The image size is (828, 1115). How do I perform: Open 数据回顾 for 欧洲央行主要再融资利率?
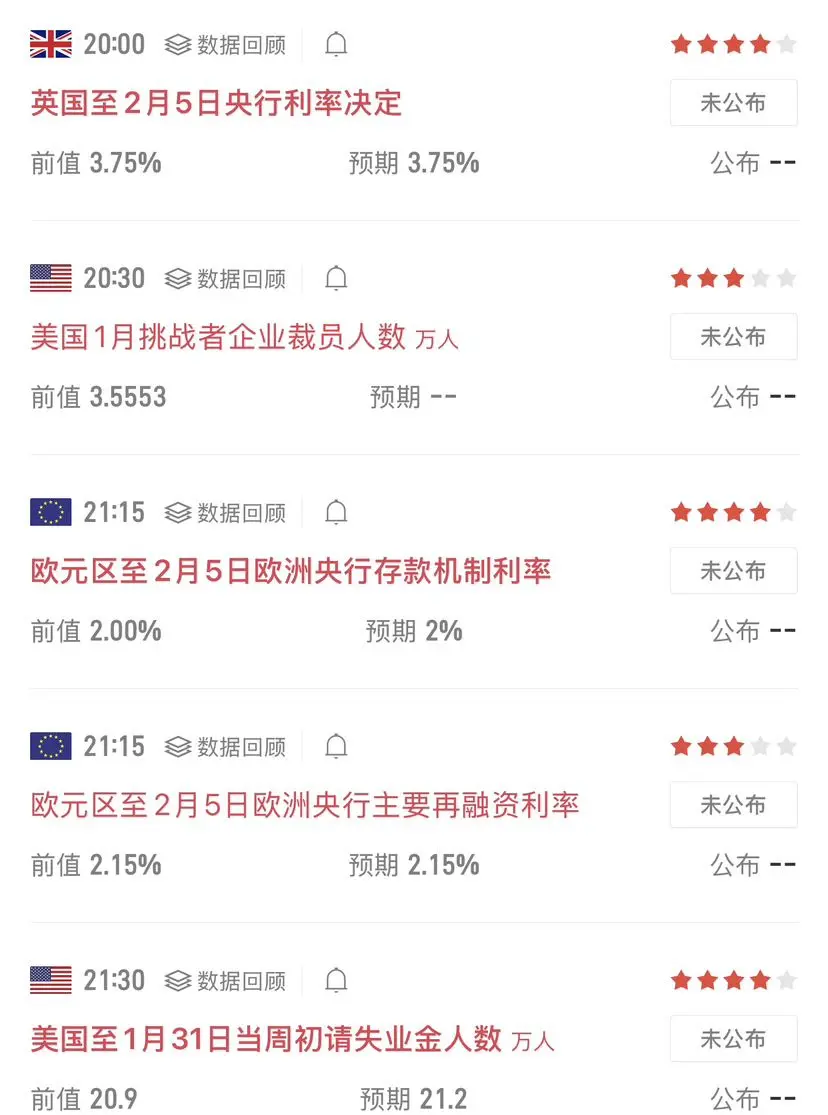[226, 747]
